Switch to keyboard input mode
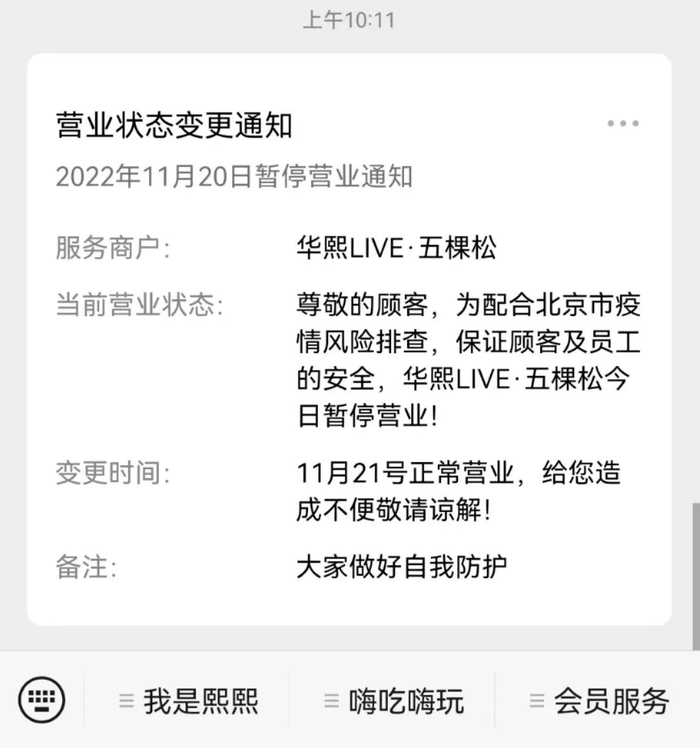This screenshot has height=748, width=700. pyautogui.click(x=42, y=699)
